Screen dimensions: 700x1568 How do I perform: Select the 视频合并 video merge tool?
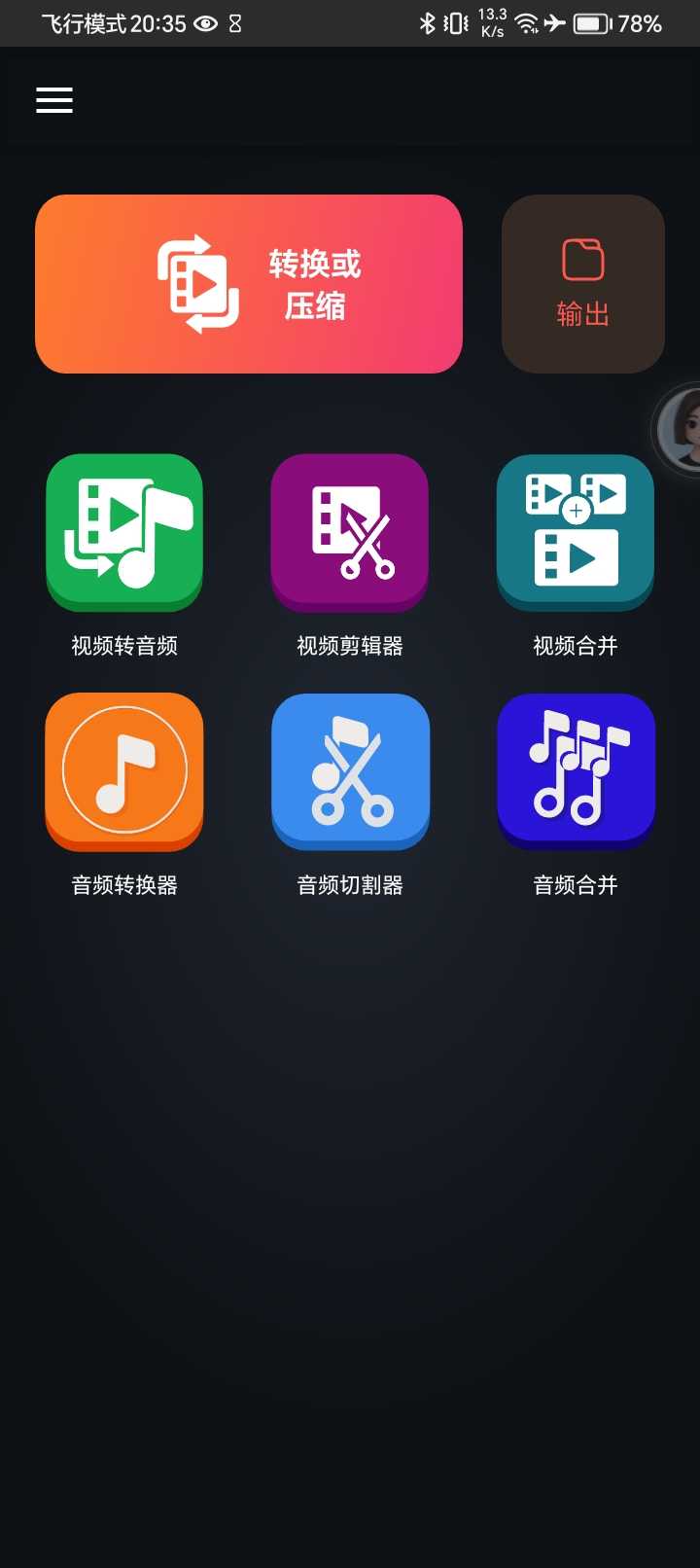576,533
